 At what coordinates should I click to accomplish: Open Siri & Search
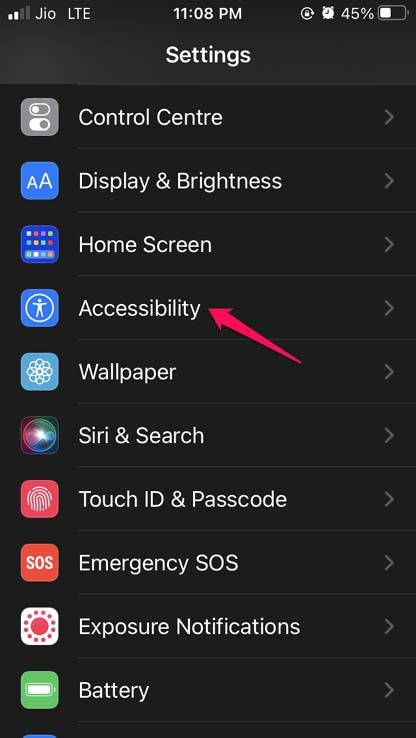point(208,435)
